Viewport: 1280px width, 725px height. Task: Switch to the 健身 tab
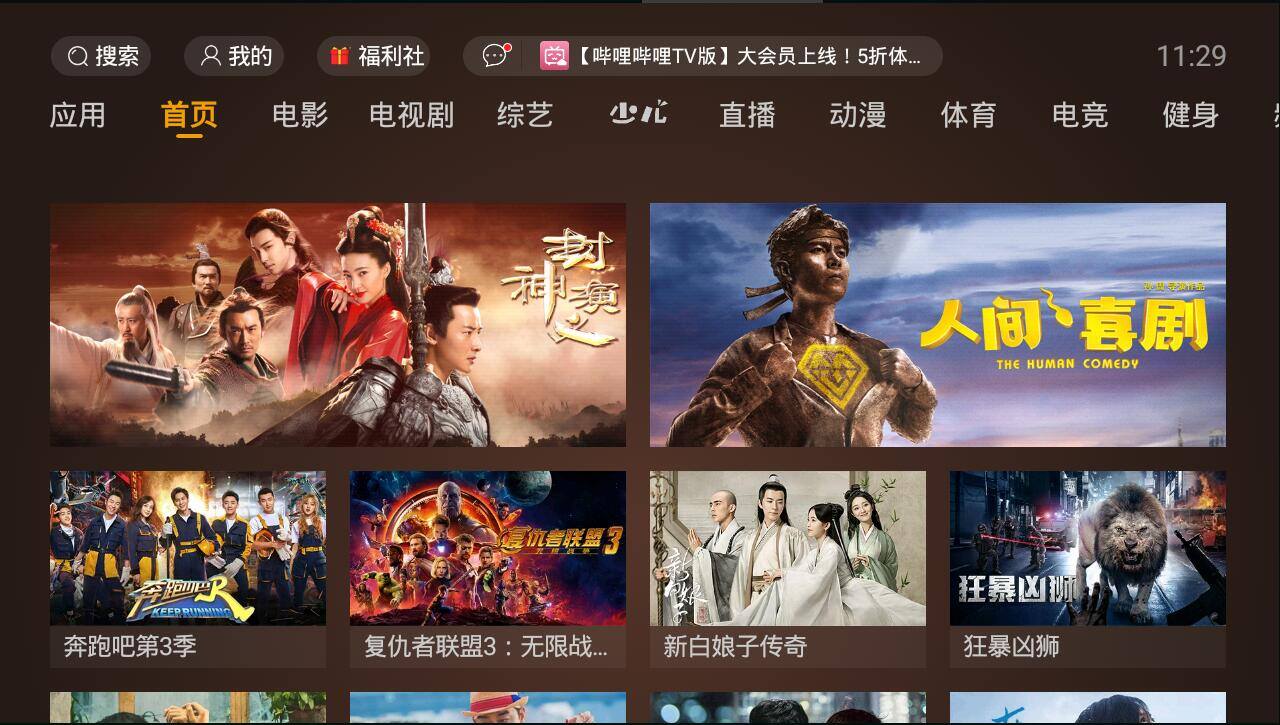coord(1190,115)
